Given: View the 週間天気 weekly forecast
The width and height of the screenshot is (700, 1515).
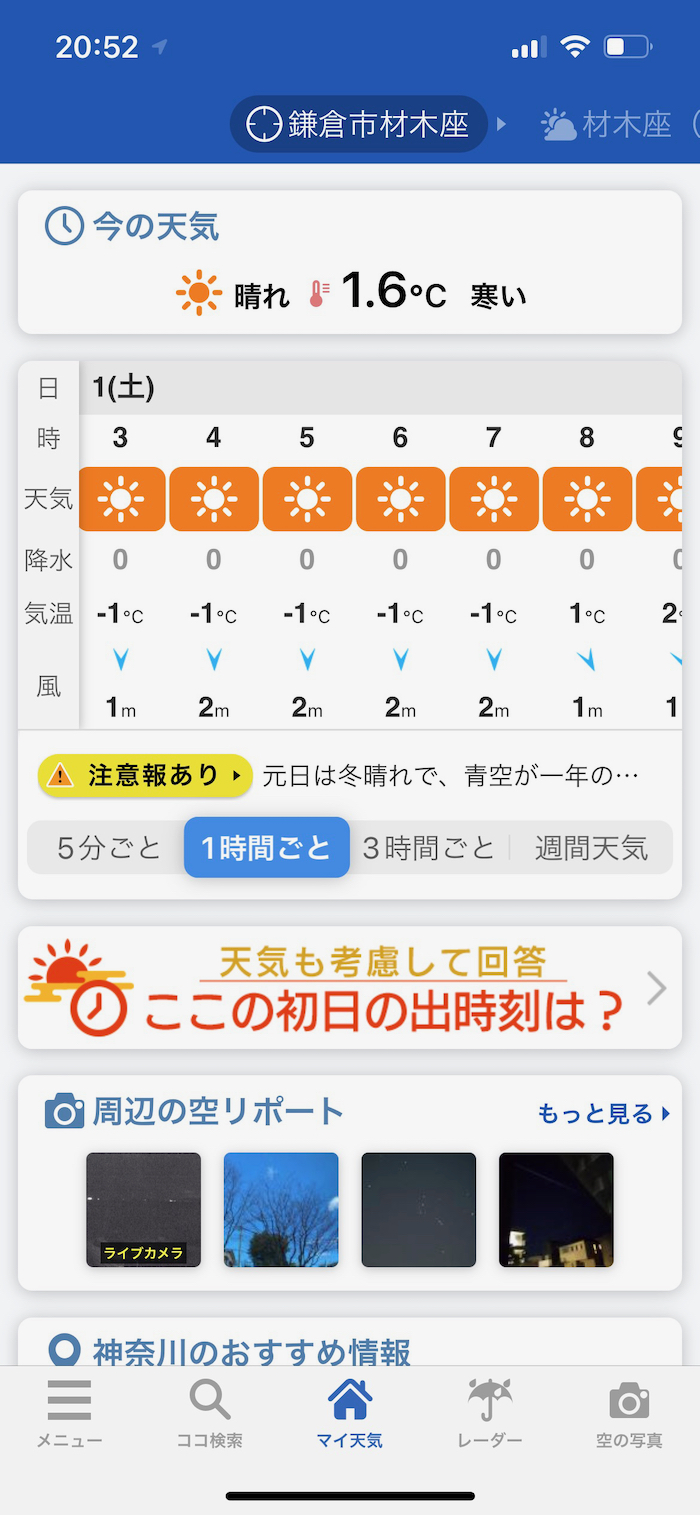Looking at the screenshot, I should click(591, 848).
